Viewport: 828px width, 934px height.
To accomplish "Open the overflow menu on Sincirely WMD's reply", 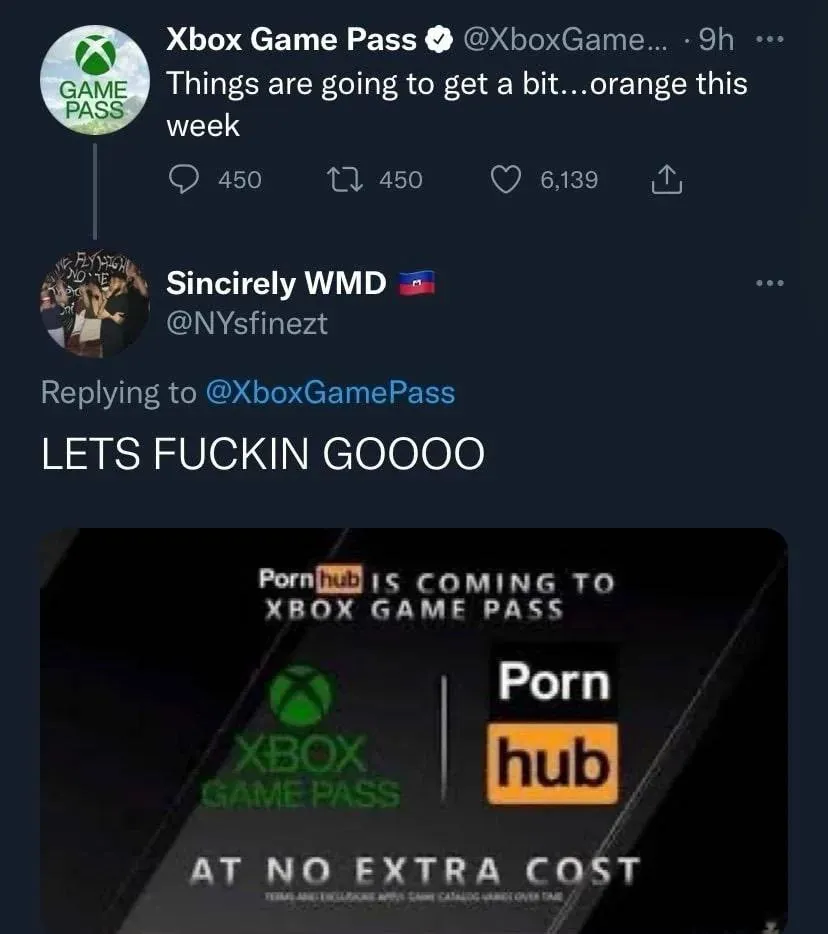I will [x=769, y=284].
